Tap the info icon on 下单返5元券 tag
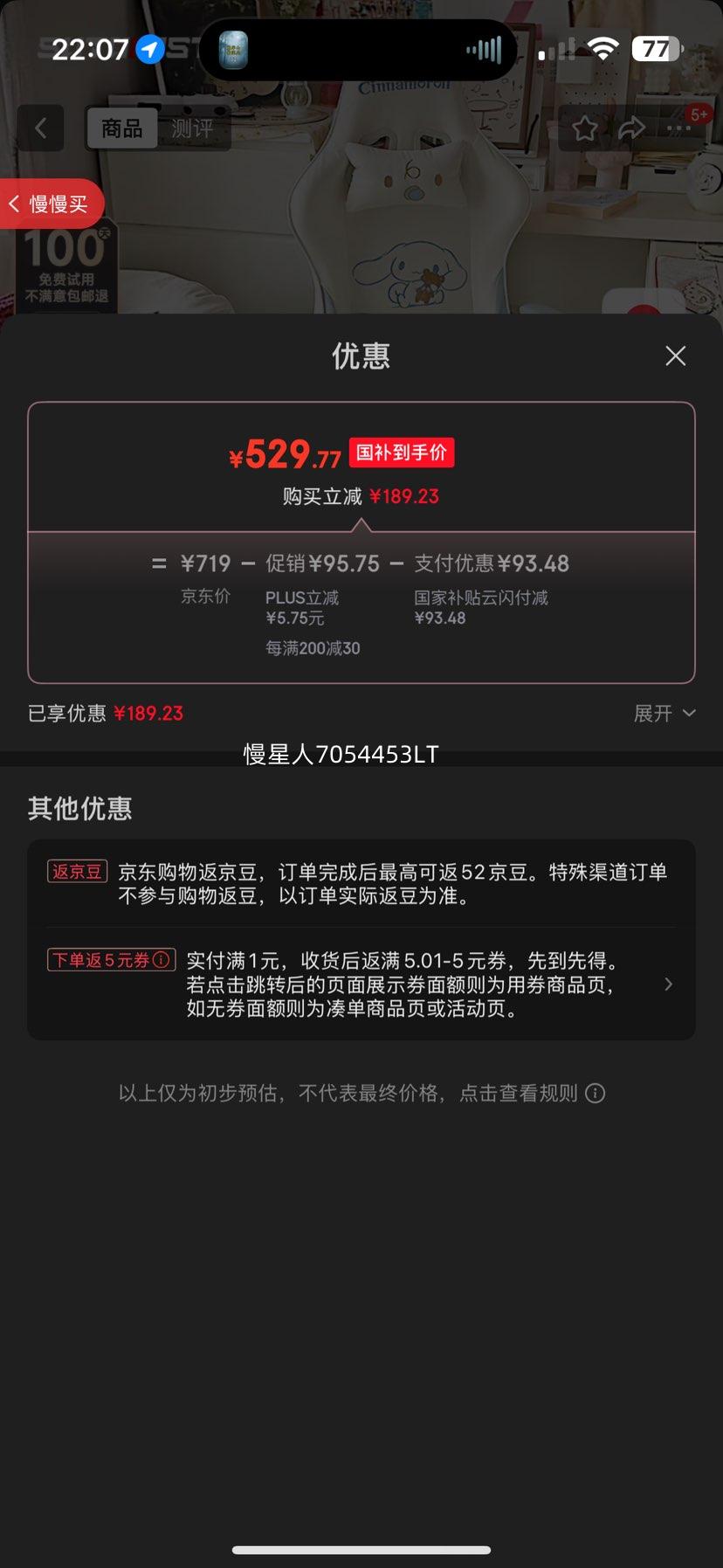Screen dimensions: 723x1568 pyautogui.click(x=162, y=960)
